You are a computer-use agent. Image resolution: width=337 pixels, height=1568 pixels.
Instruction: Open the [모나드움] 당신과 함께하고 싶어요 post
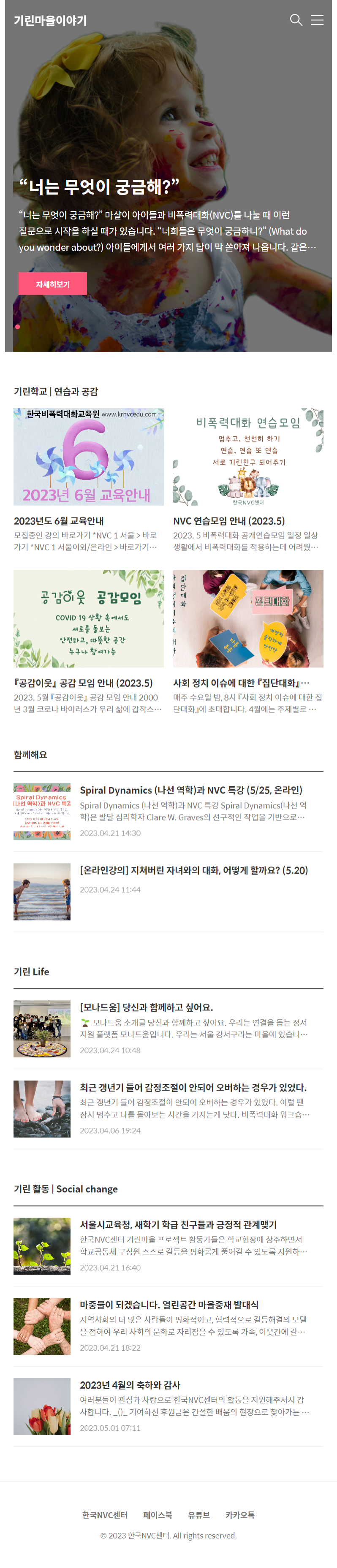[x=168, y=1029]
